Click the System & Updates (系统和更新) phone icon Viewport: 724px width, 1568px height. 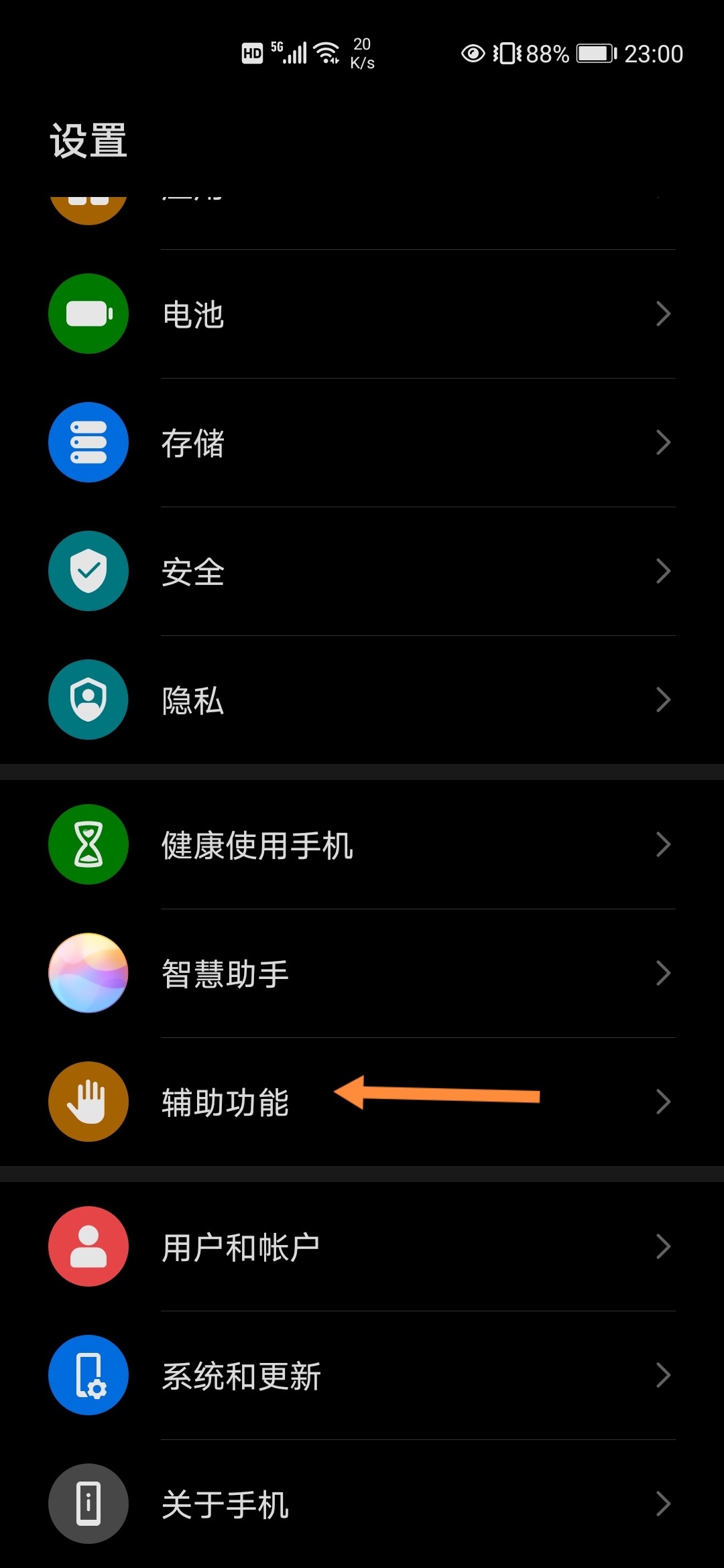88,1374
